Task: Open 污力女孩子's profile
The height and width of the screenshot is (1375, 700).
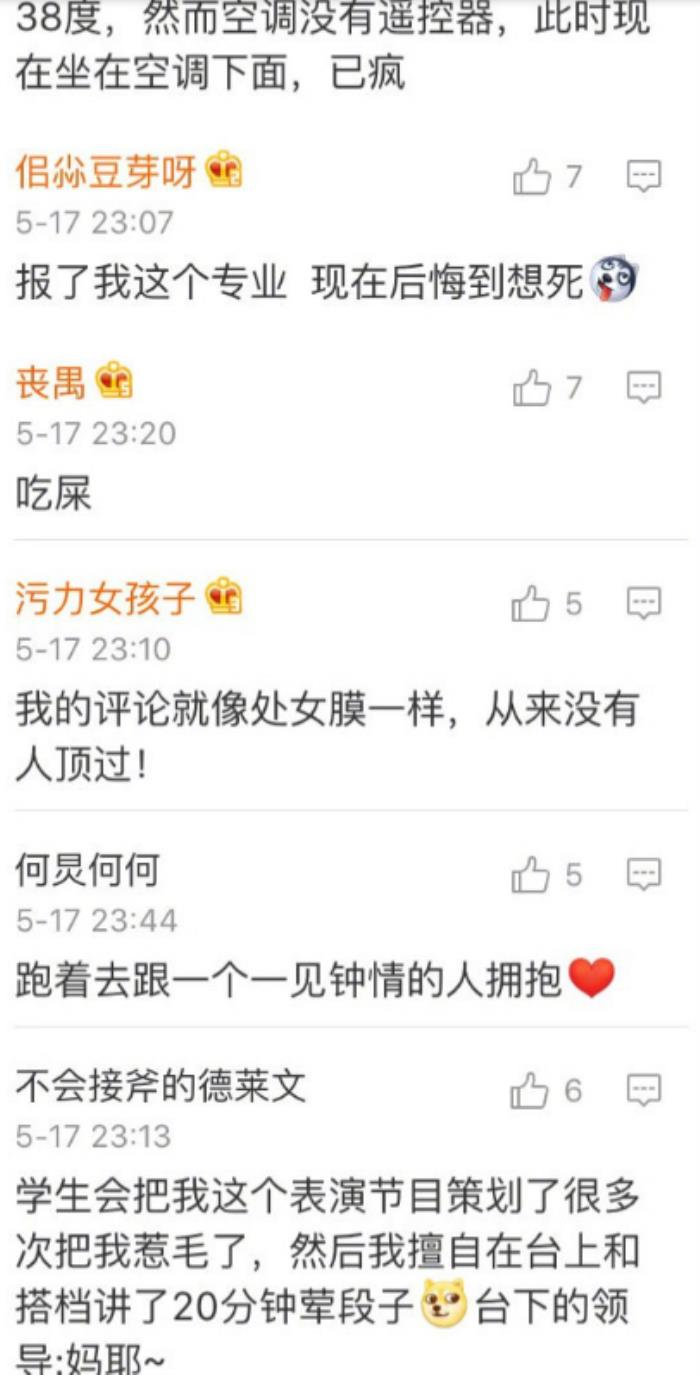Action: pyautogui.click(x=106, y=599)
